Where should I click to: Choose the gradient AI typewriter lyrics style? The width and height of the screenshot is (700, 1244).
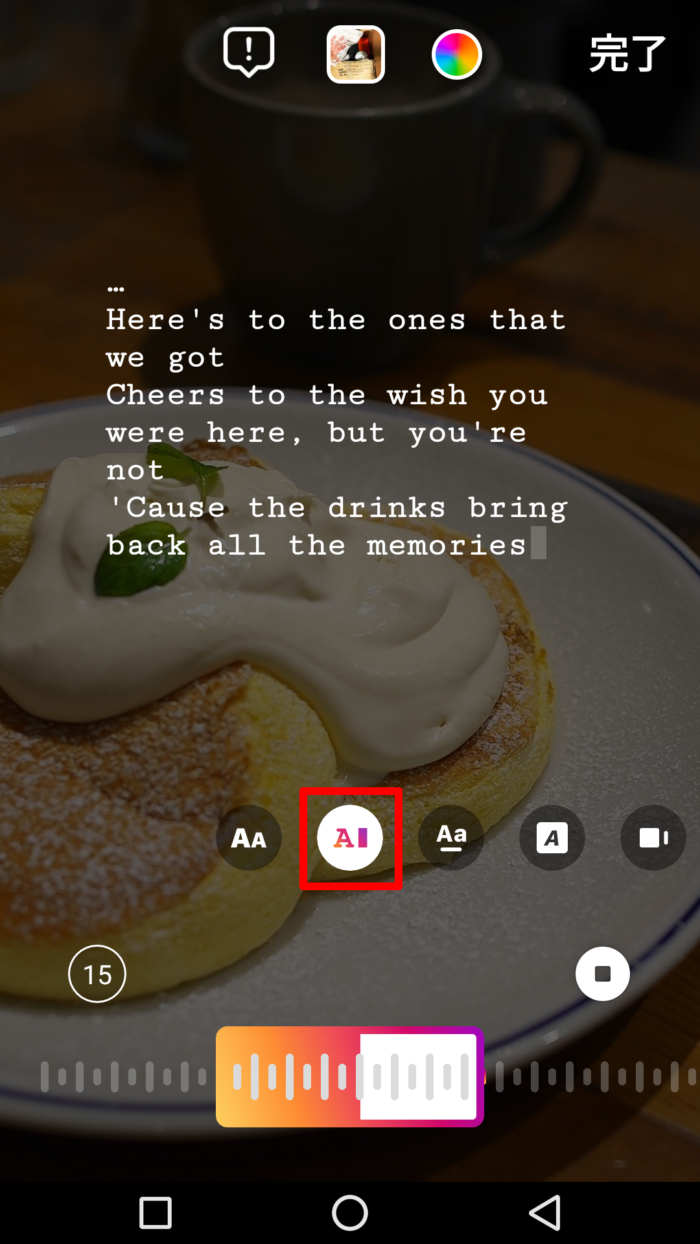(350, 838)
